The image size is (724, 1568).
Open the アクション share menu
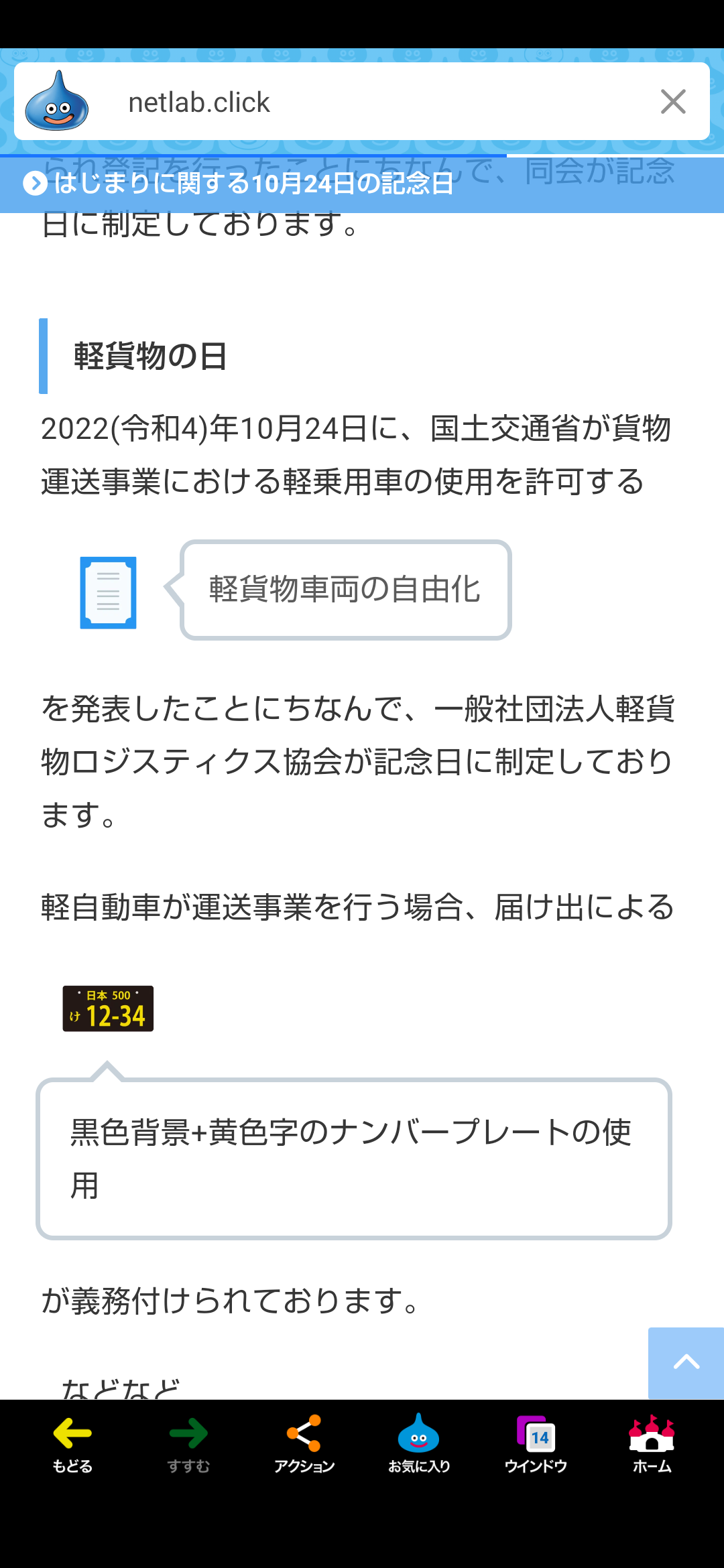[x=304, y=1444]
